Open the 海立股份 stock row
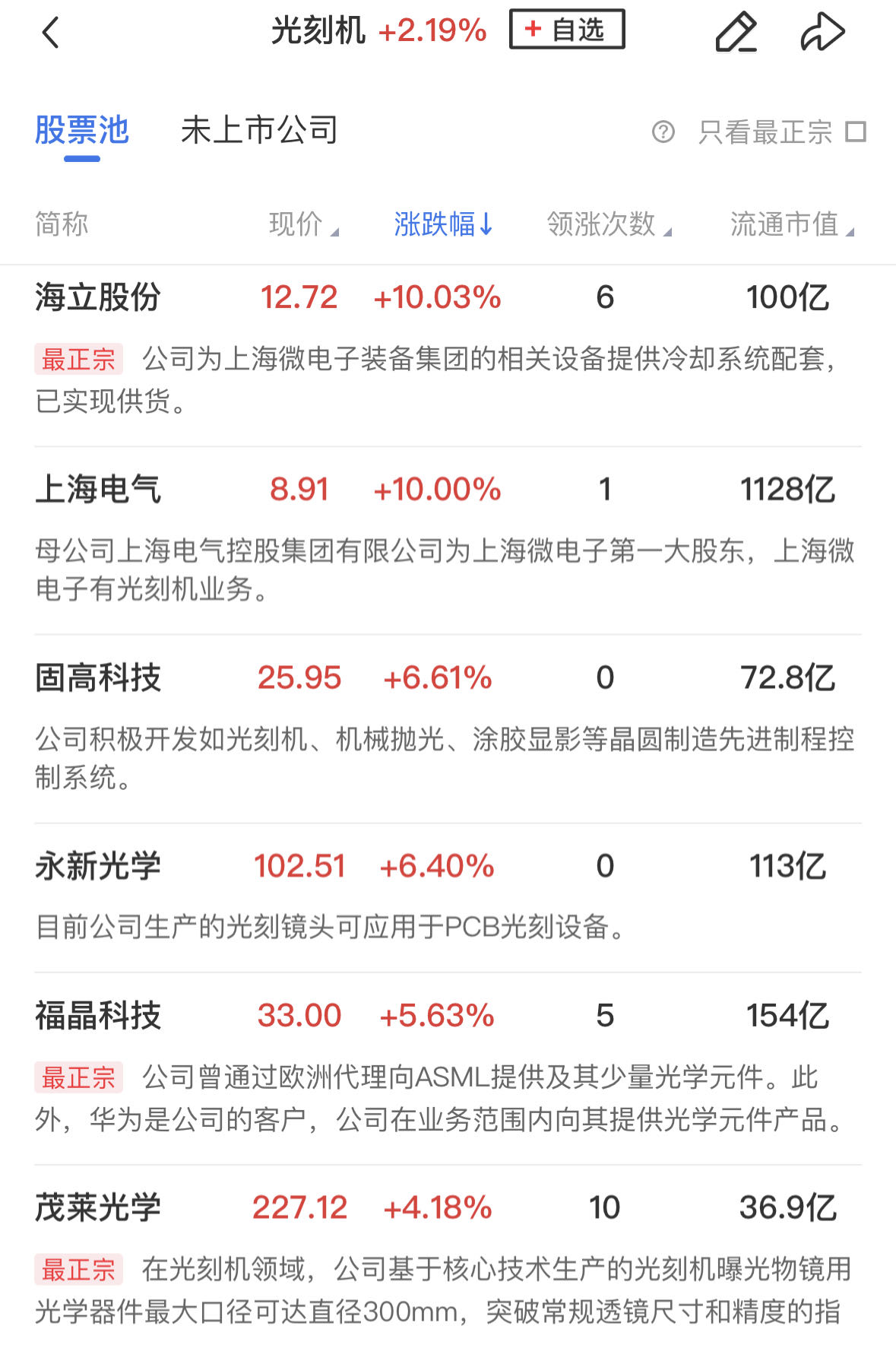This screenshot has width=896, height=1345. tap(99, 297)
